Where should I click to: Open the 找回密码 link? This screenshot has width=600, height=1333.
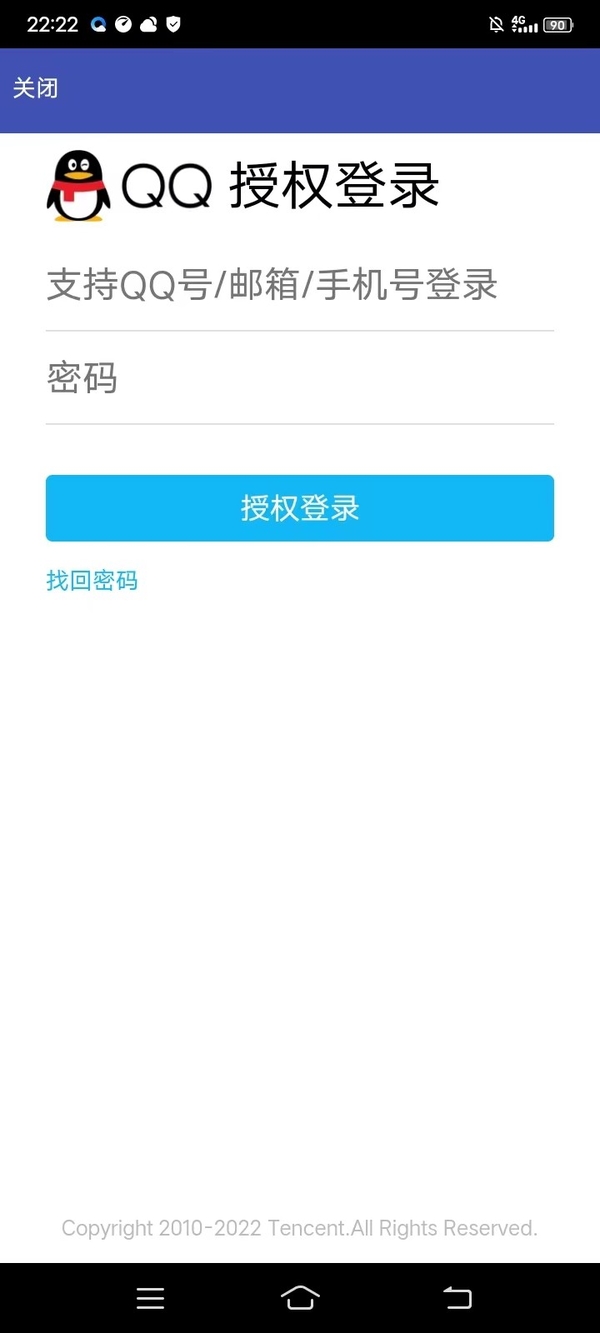tap(92, 580)
